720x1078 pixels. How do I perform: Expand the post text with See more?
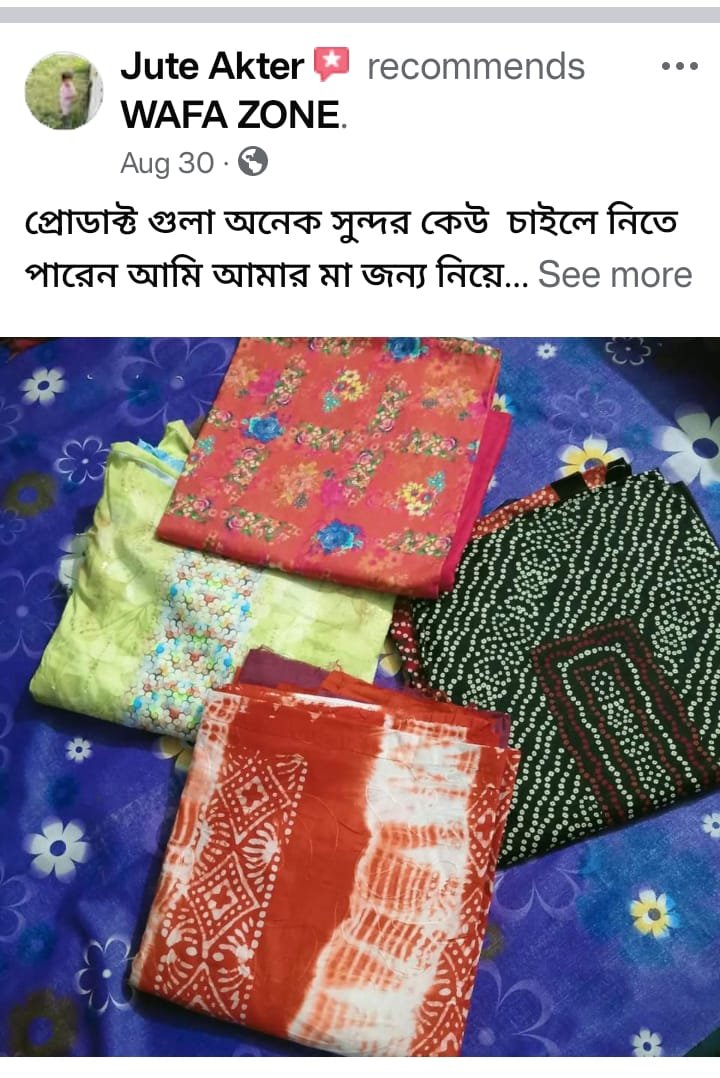[614, 275]
